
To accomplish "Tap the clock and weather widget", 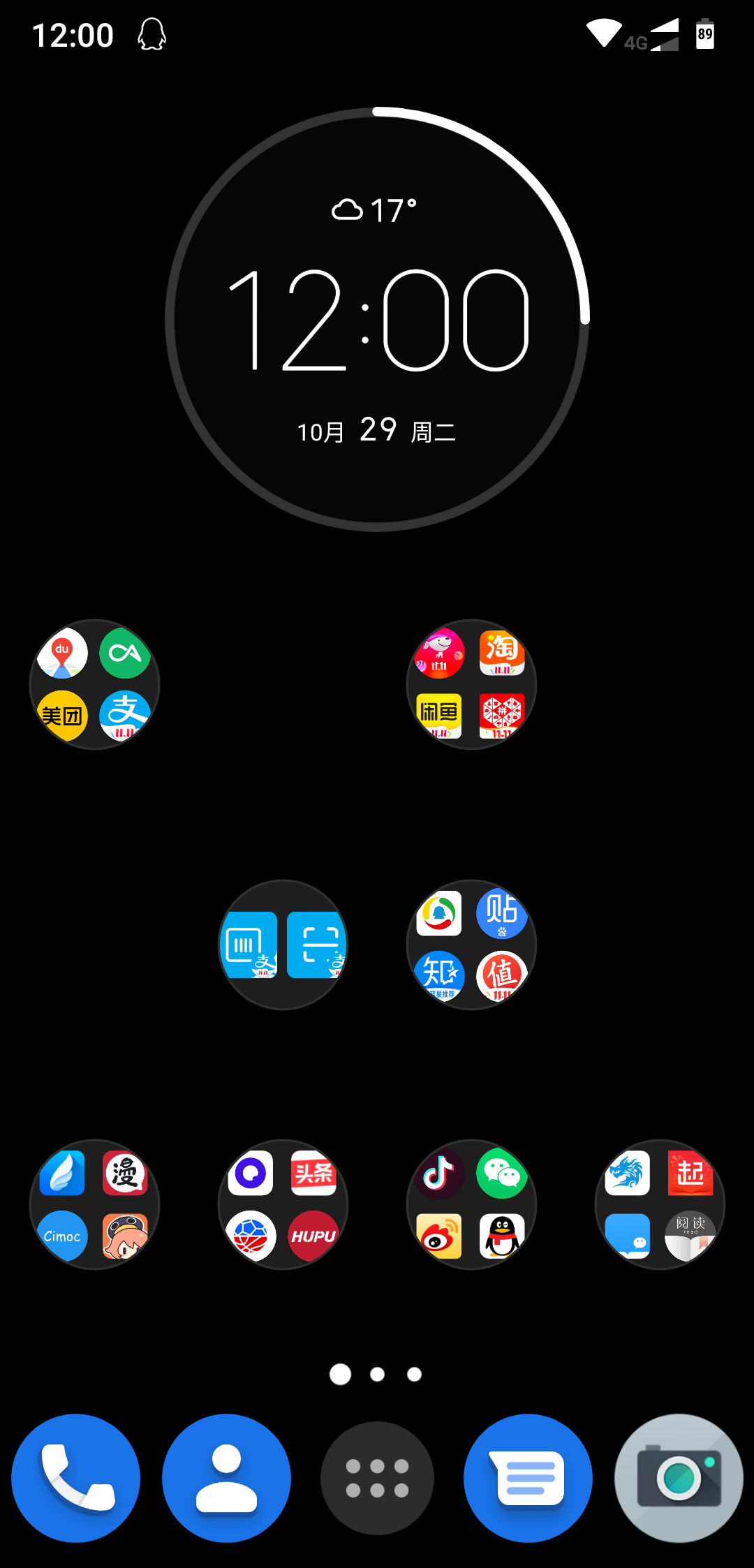I will click(x=377, y=319).
